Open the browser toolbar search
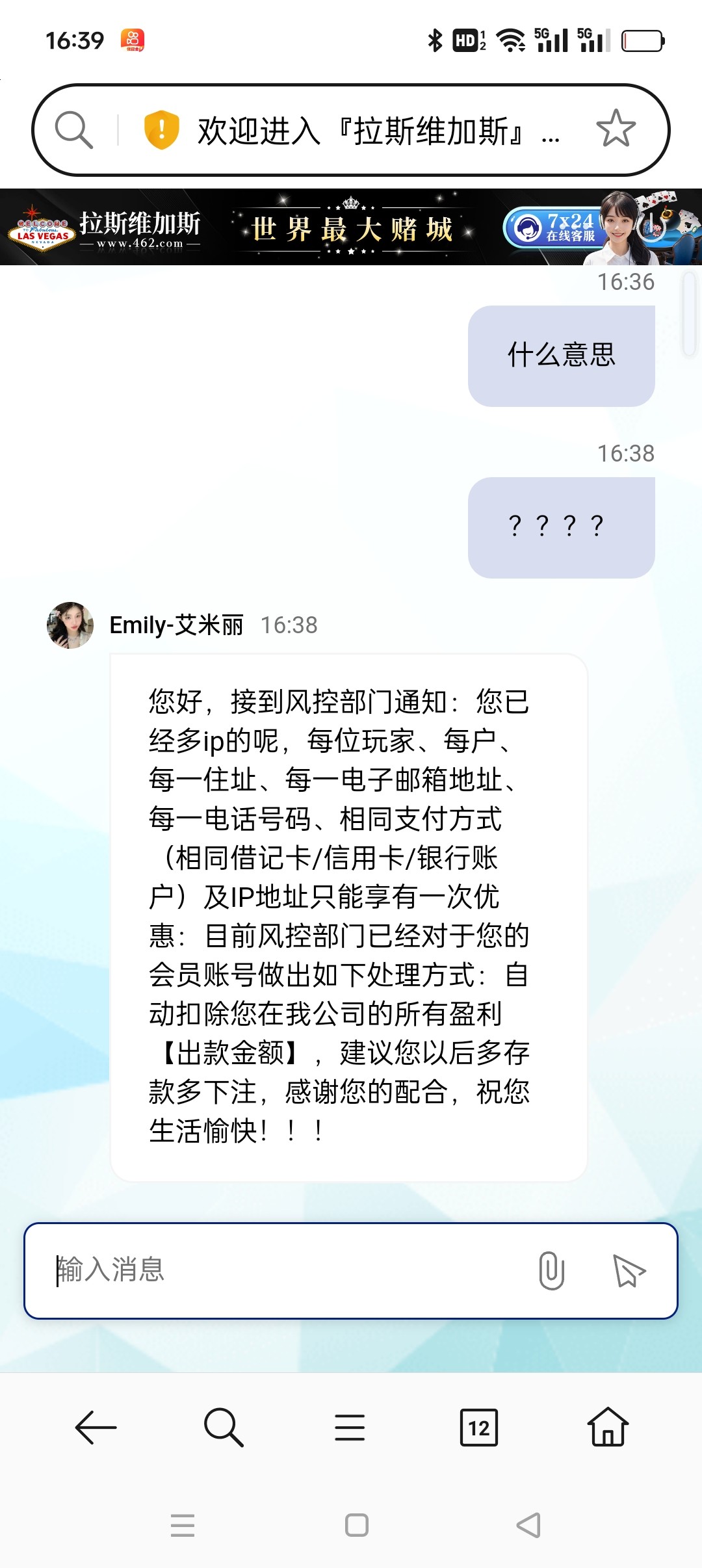This screenshot has height=1568, width=702. [x=223, y=1428]
